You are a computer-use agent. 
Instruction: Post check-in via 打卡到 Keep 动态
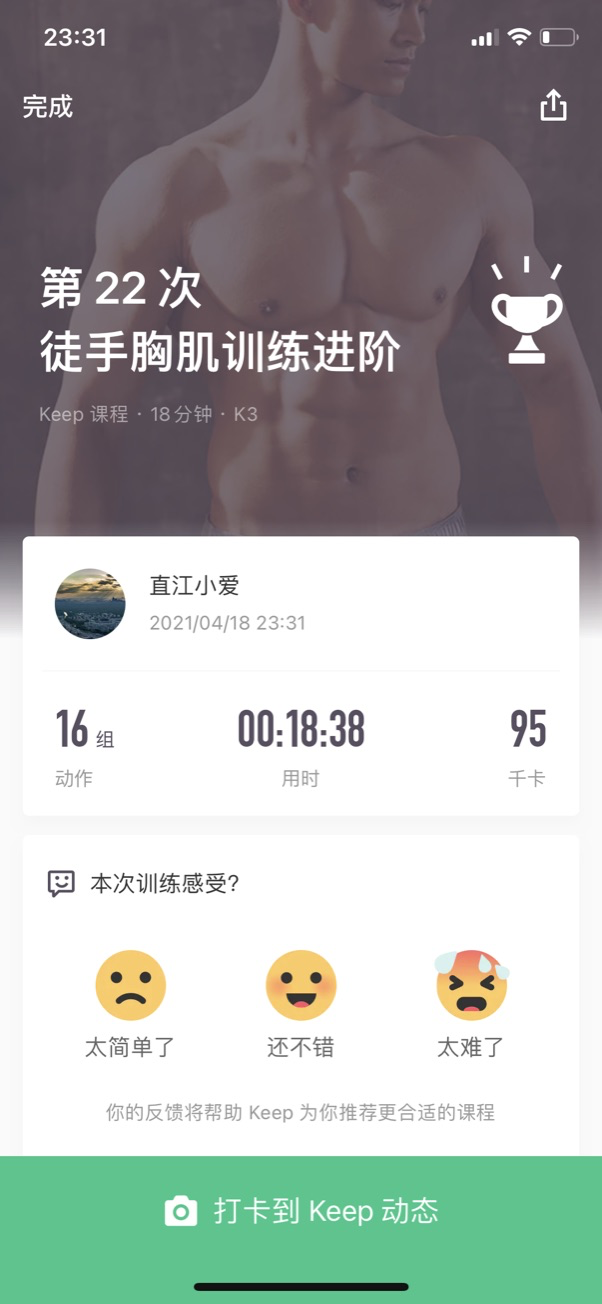click(301, 1211)
